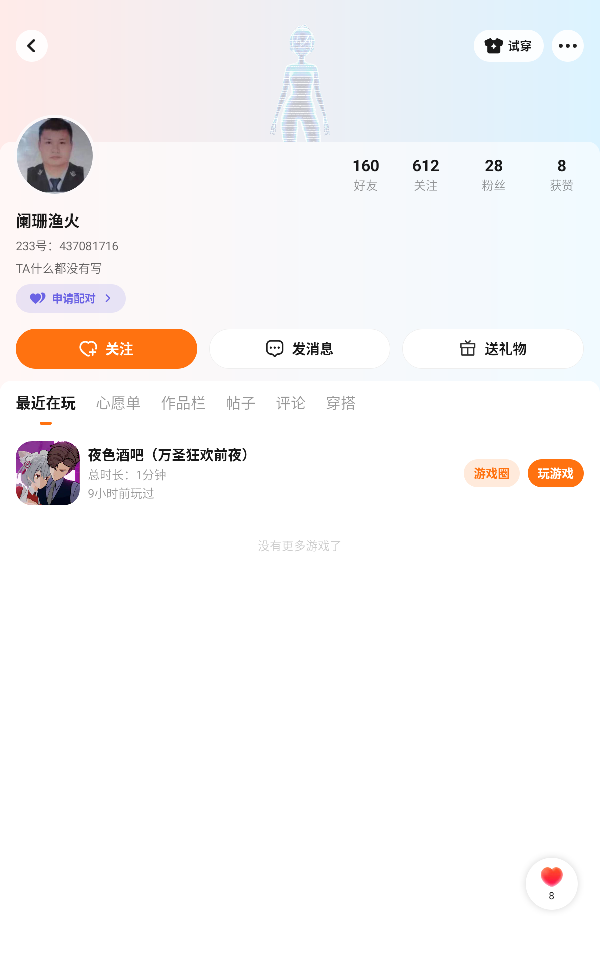Viewport: 600px width, 960px height.
Task: Switch to the 帖子 tab
Action: tap(241, 403)
